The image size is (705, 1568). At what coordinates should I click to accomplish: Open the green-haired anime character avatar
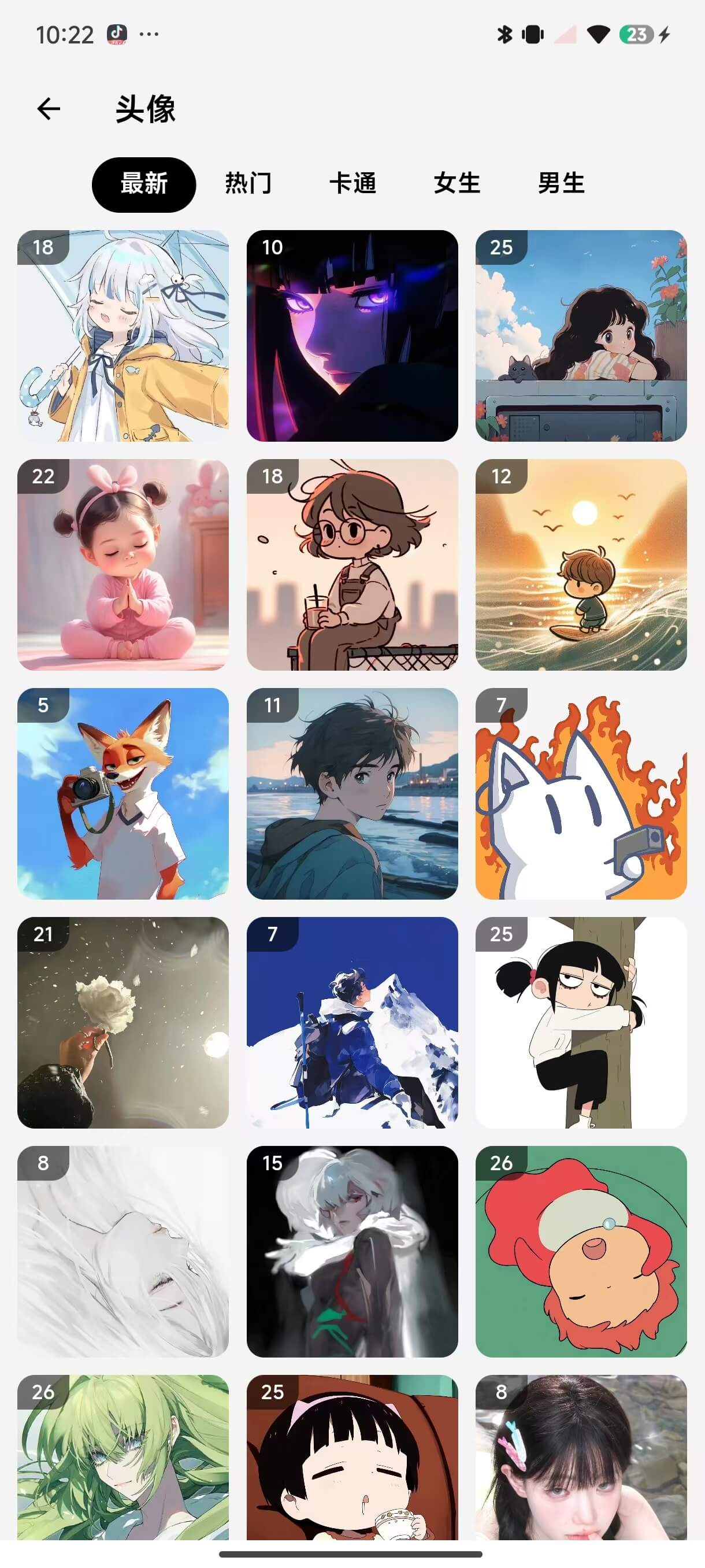pos(123,1458)
